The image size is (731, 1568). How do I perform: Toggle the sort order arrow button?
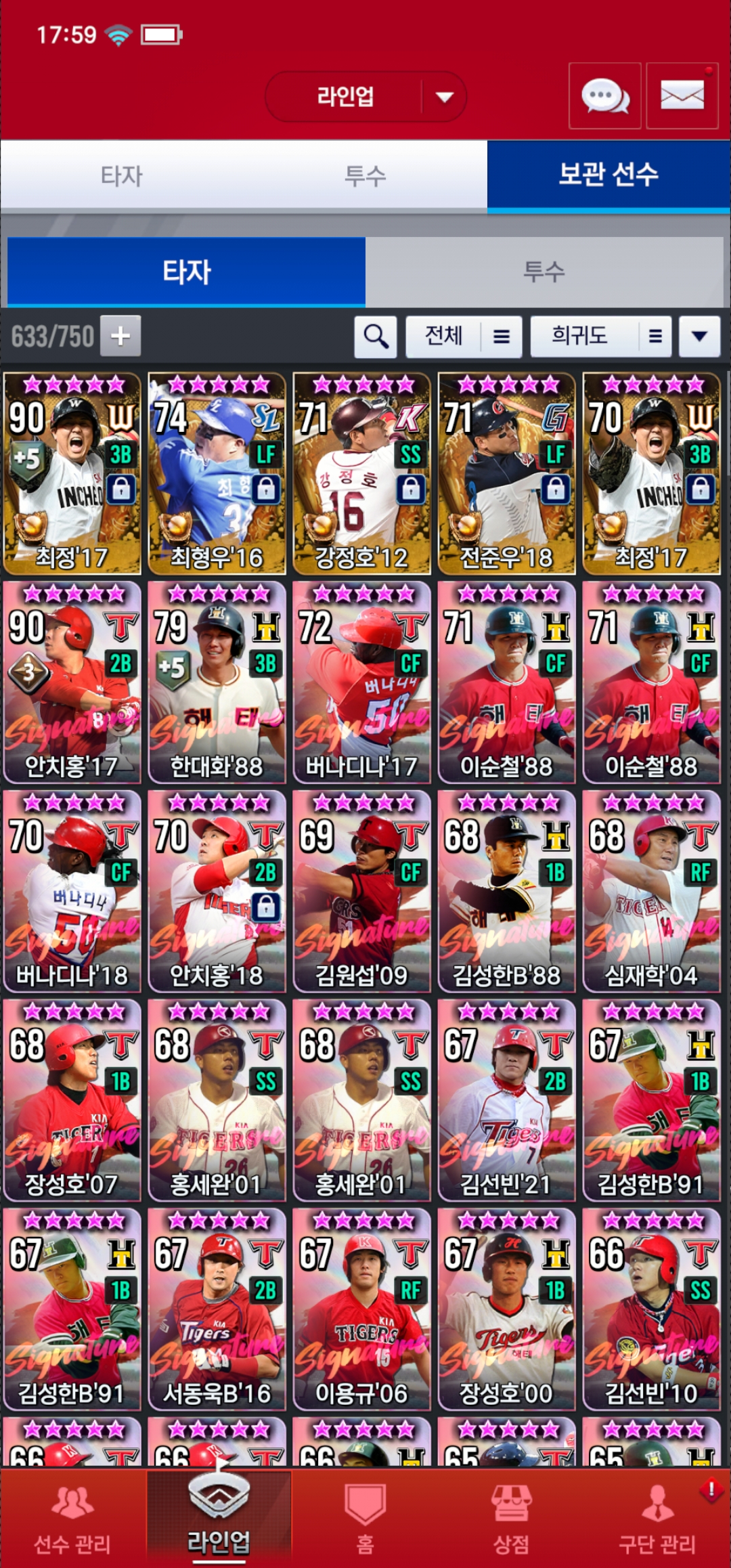pyautogui.click(x=699, y=336)
